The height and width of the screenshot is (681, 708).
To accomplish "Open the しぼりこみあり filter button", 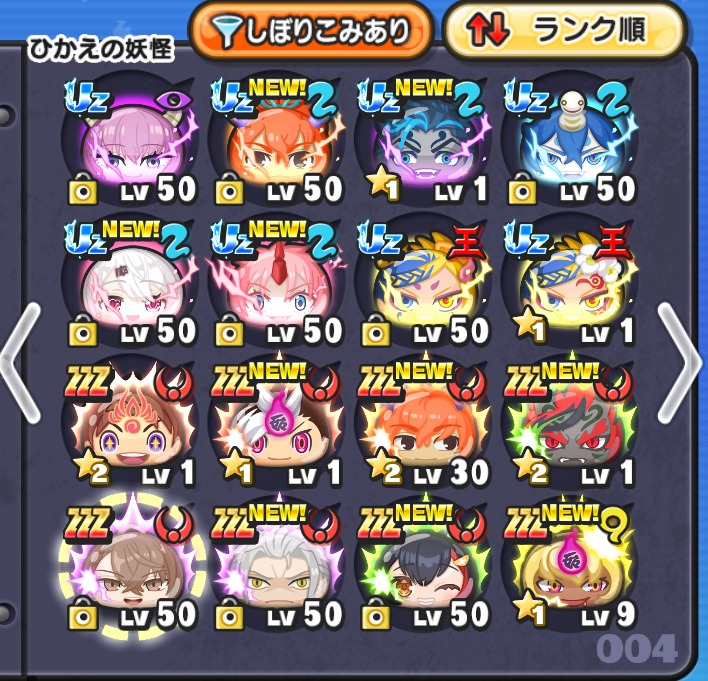I will [311, 28].
